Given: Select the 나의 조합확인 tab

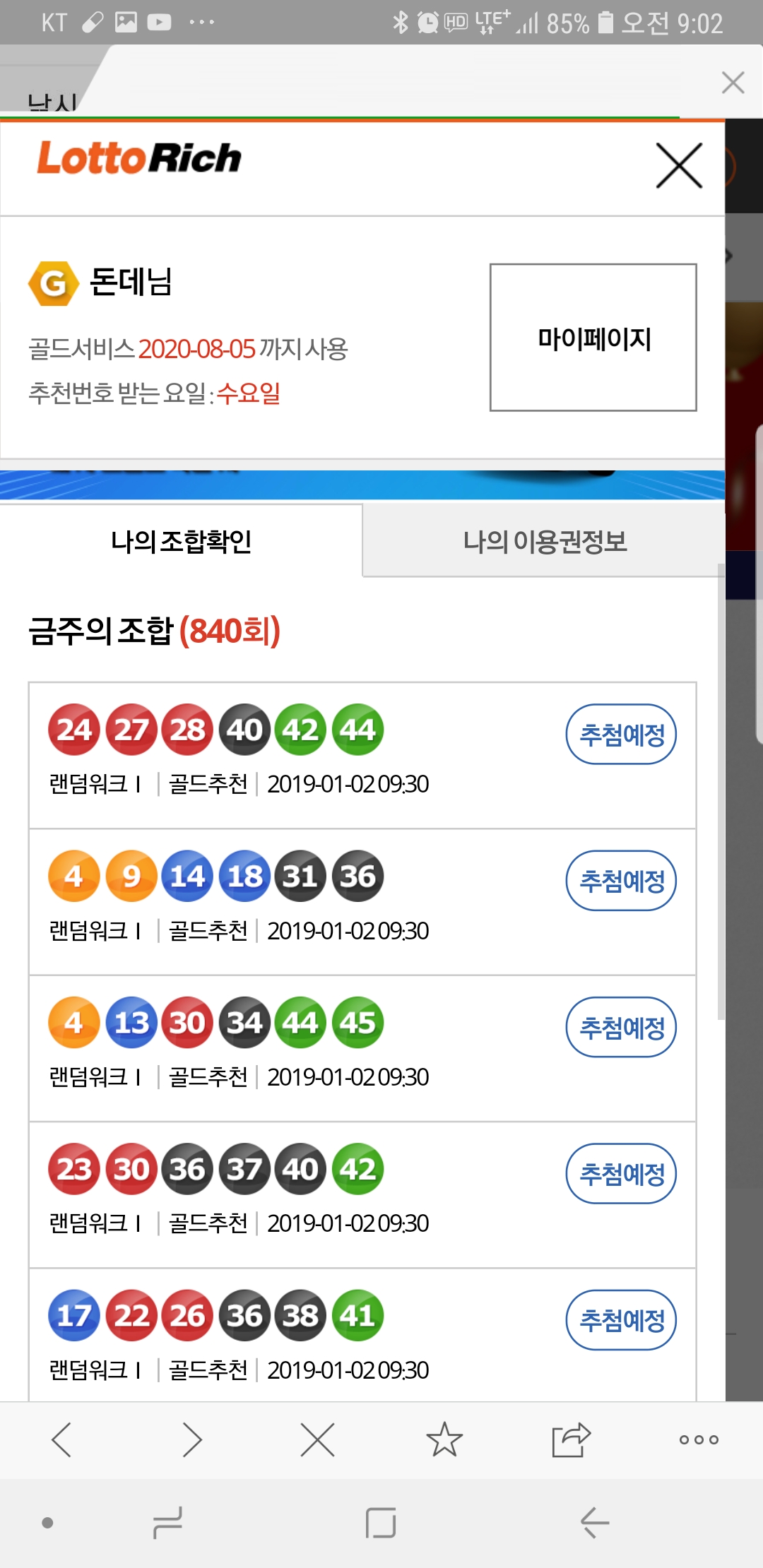Looking at the screenshot, I should [181, 541].
